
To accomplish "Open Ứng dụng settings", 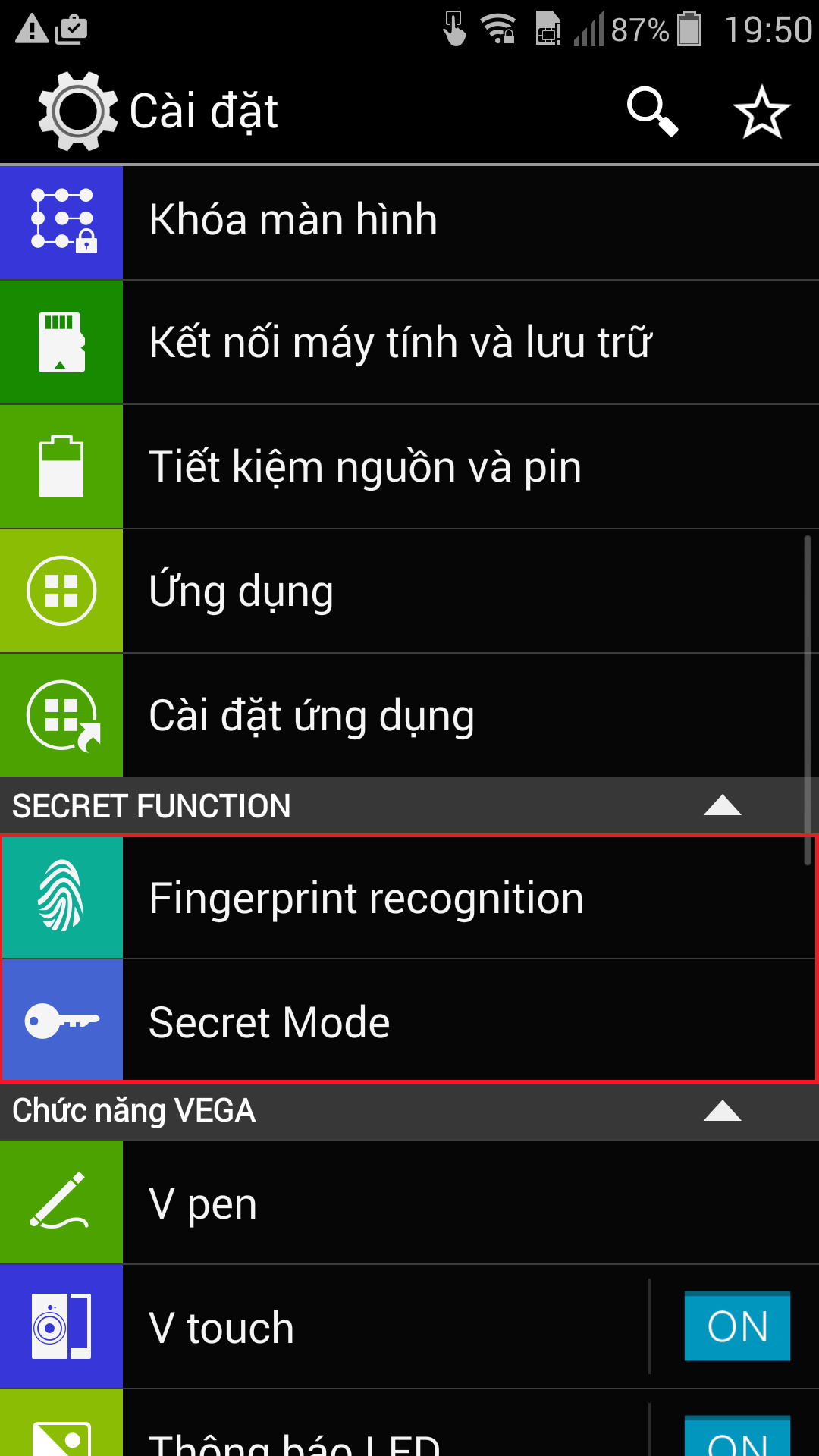I will 409,591.
